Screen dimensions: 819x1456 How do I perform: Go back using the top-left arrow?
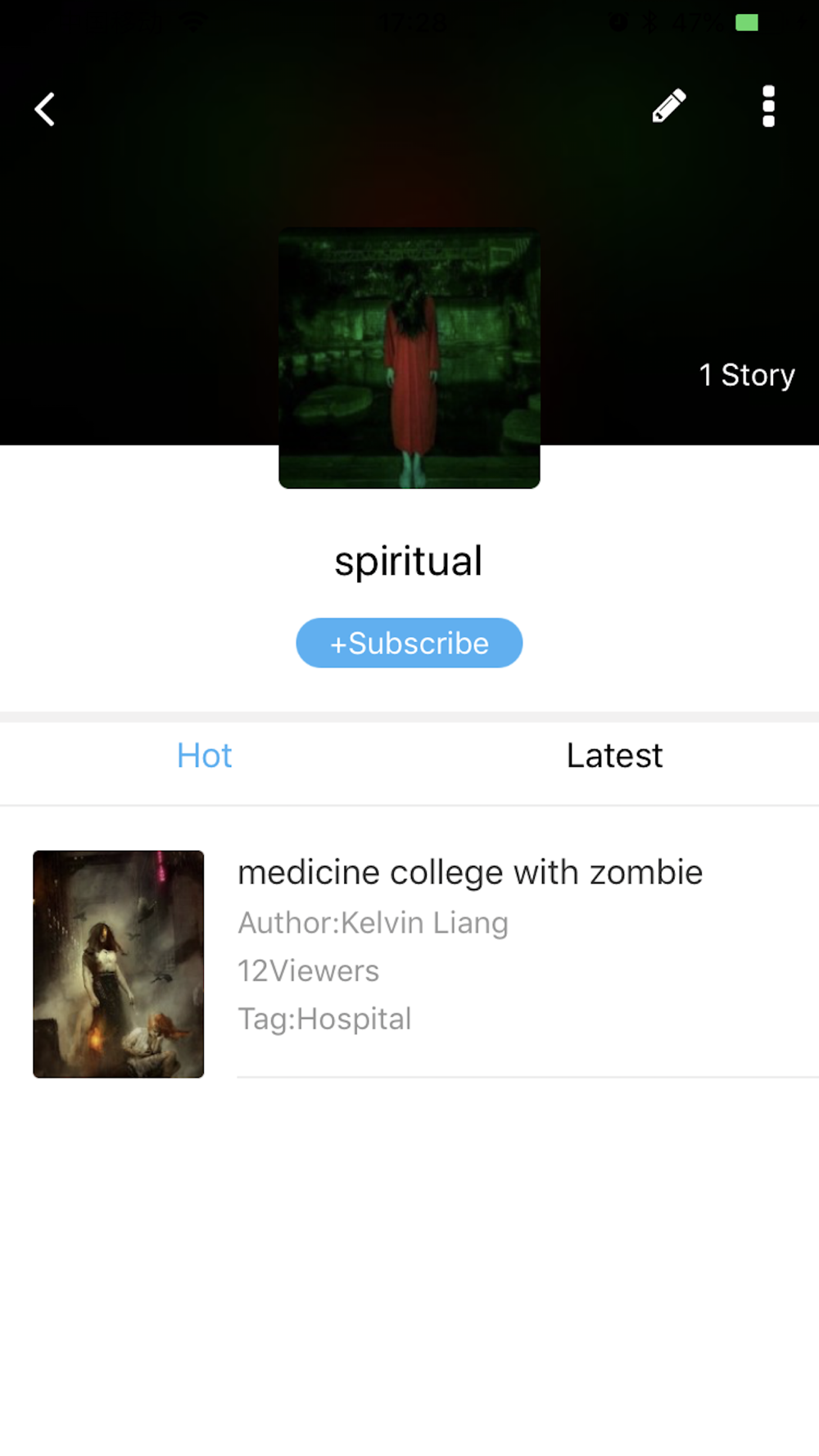(x=45, y=109)
